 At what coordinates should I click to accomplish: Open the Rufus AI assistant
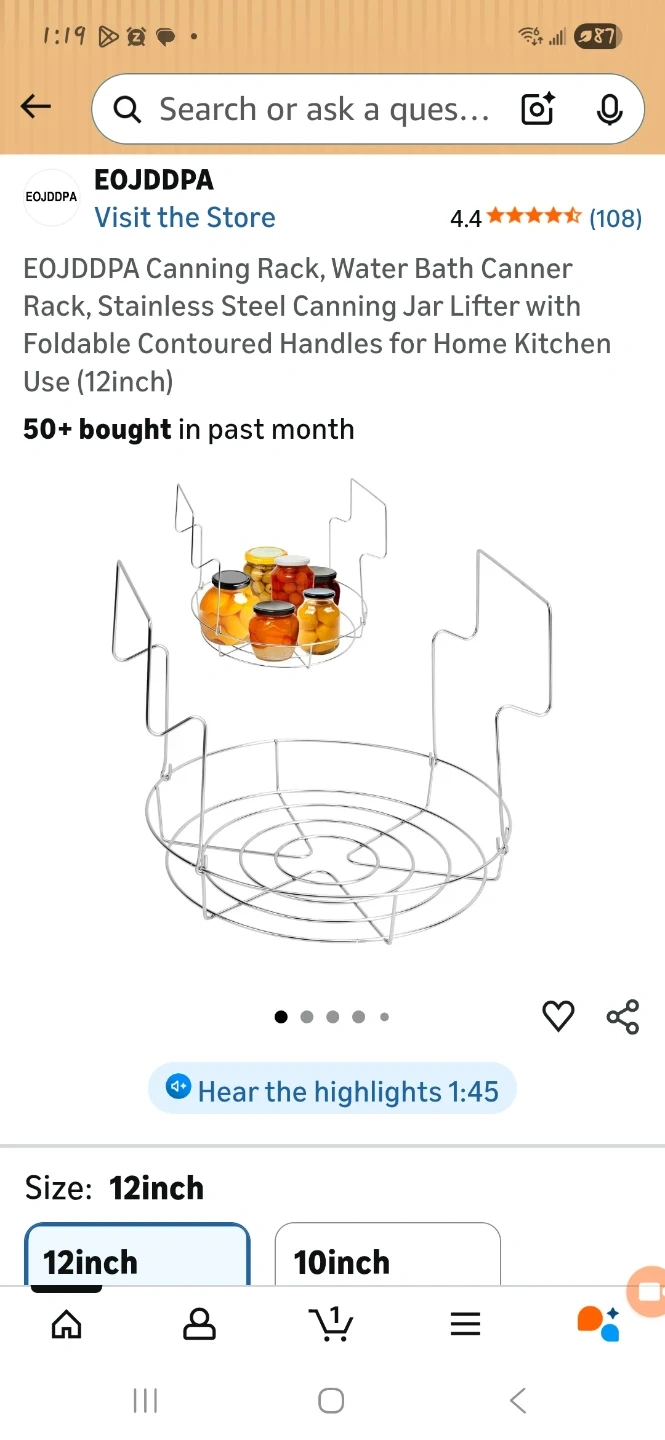click(598, 1323)
